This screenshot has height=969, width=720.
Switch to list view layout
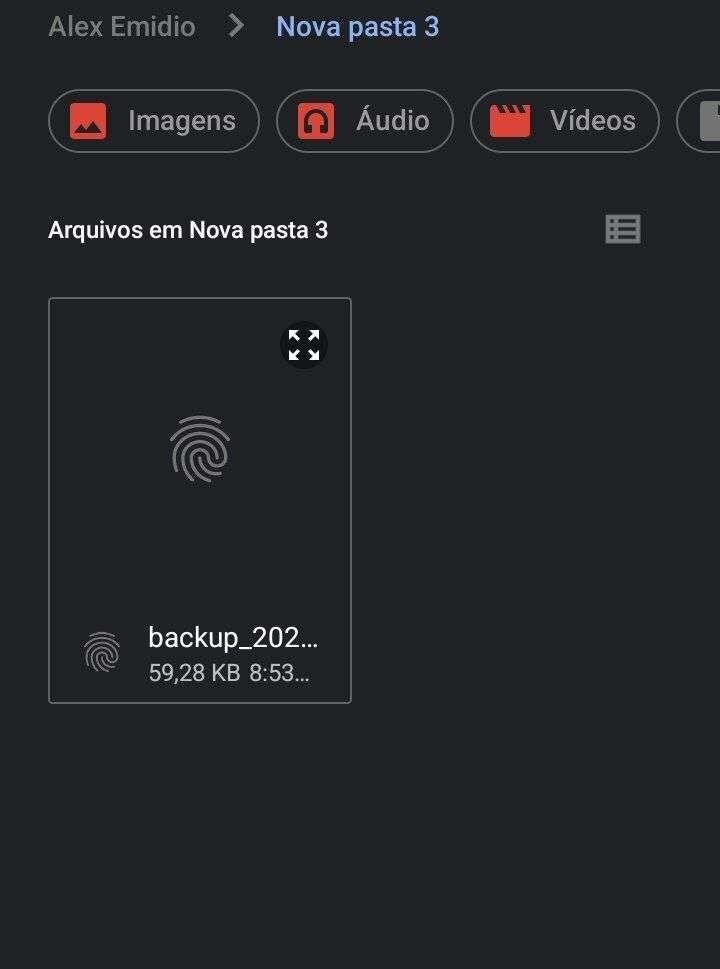click(x=622, y=230)
